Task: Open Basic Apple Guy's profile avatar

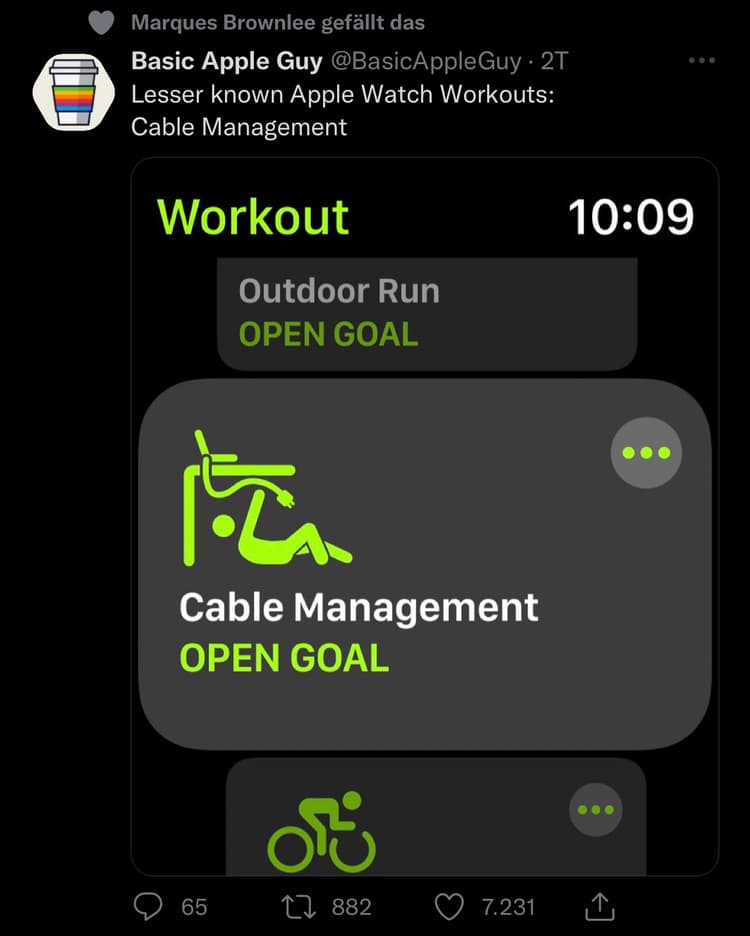Action: (x=67, y=90)
